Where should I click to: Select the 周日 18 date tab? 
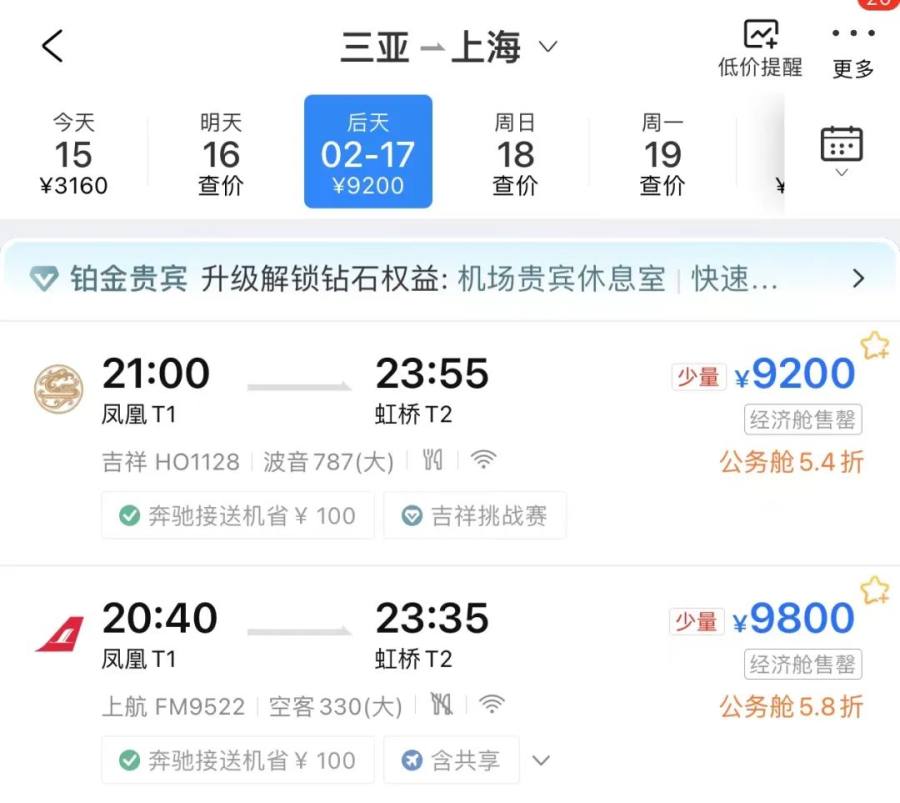coord(515,153)
